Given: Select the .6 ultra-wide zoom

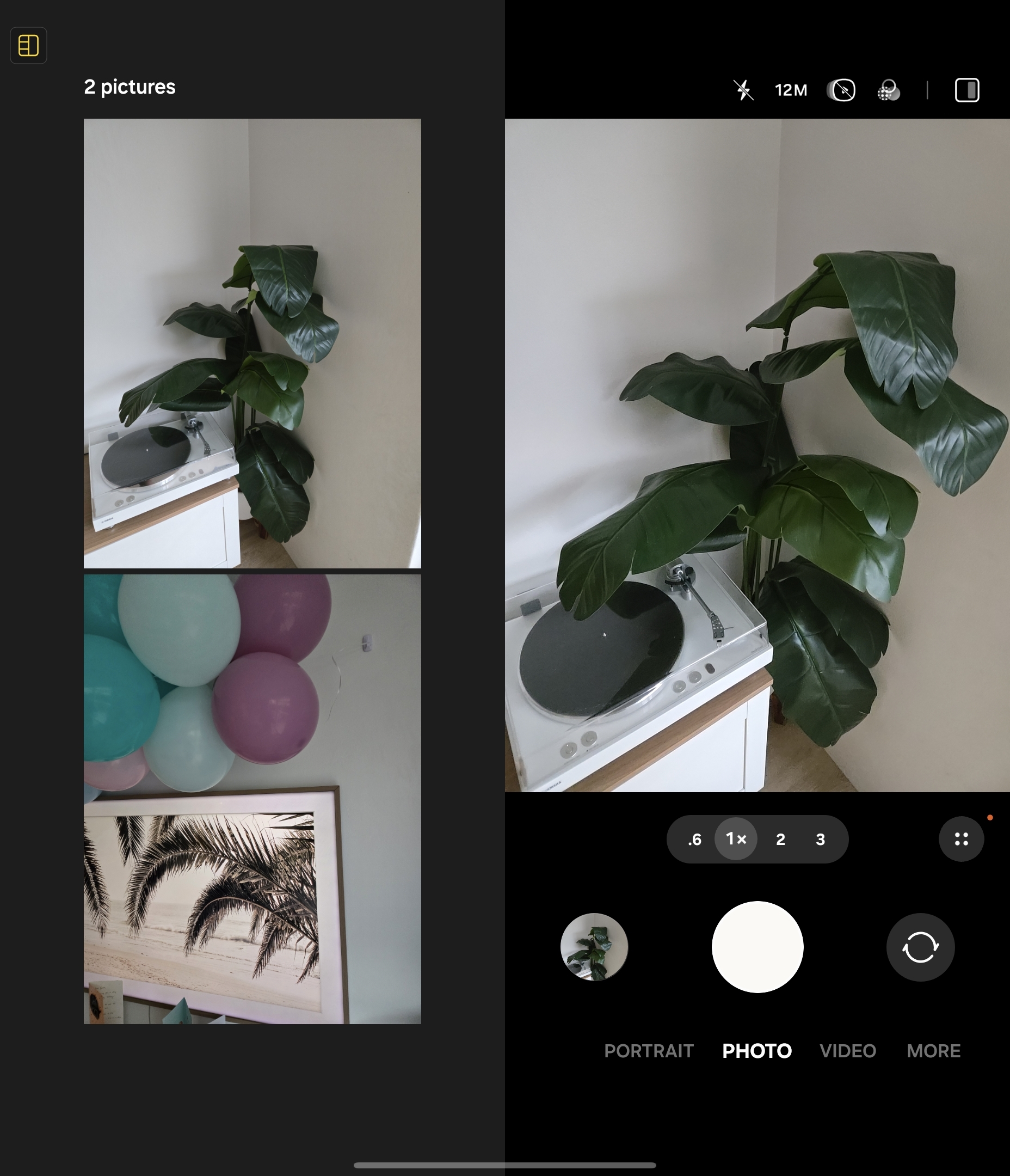Looking at the screenshot, I should tap(694, 840).
